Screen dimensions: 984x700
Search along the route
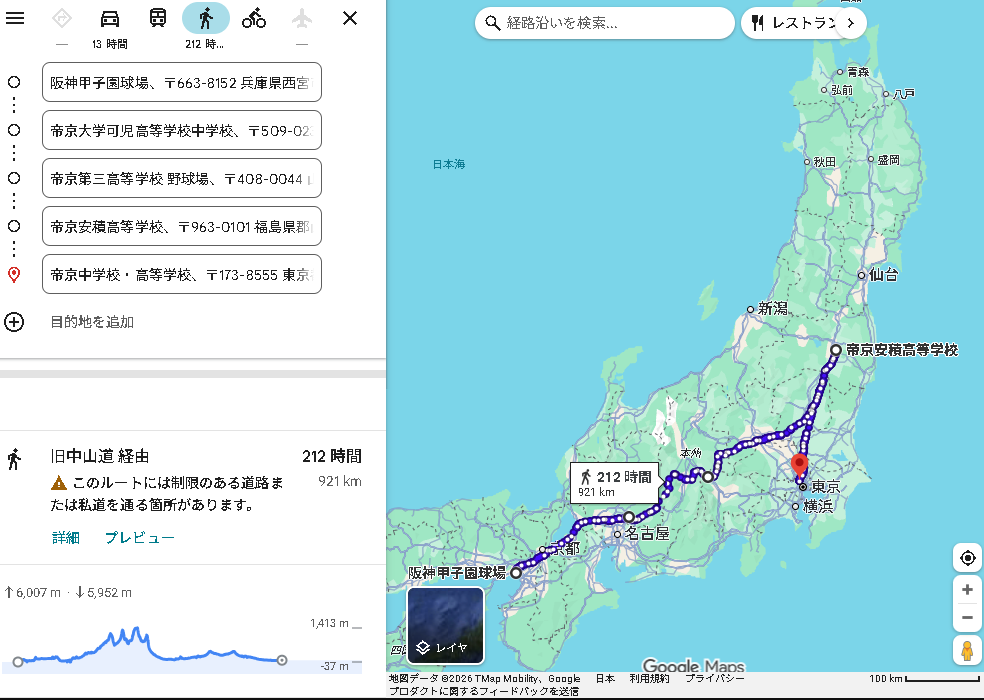tap(605, 23)
